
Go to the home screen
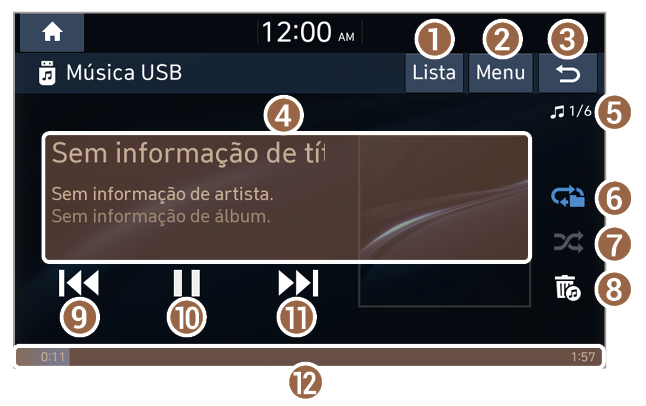click(x=50, y=32)
